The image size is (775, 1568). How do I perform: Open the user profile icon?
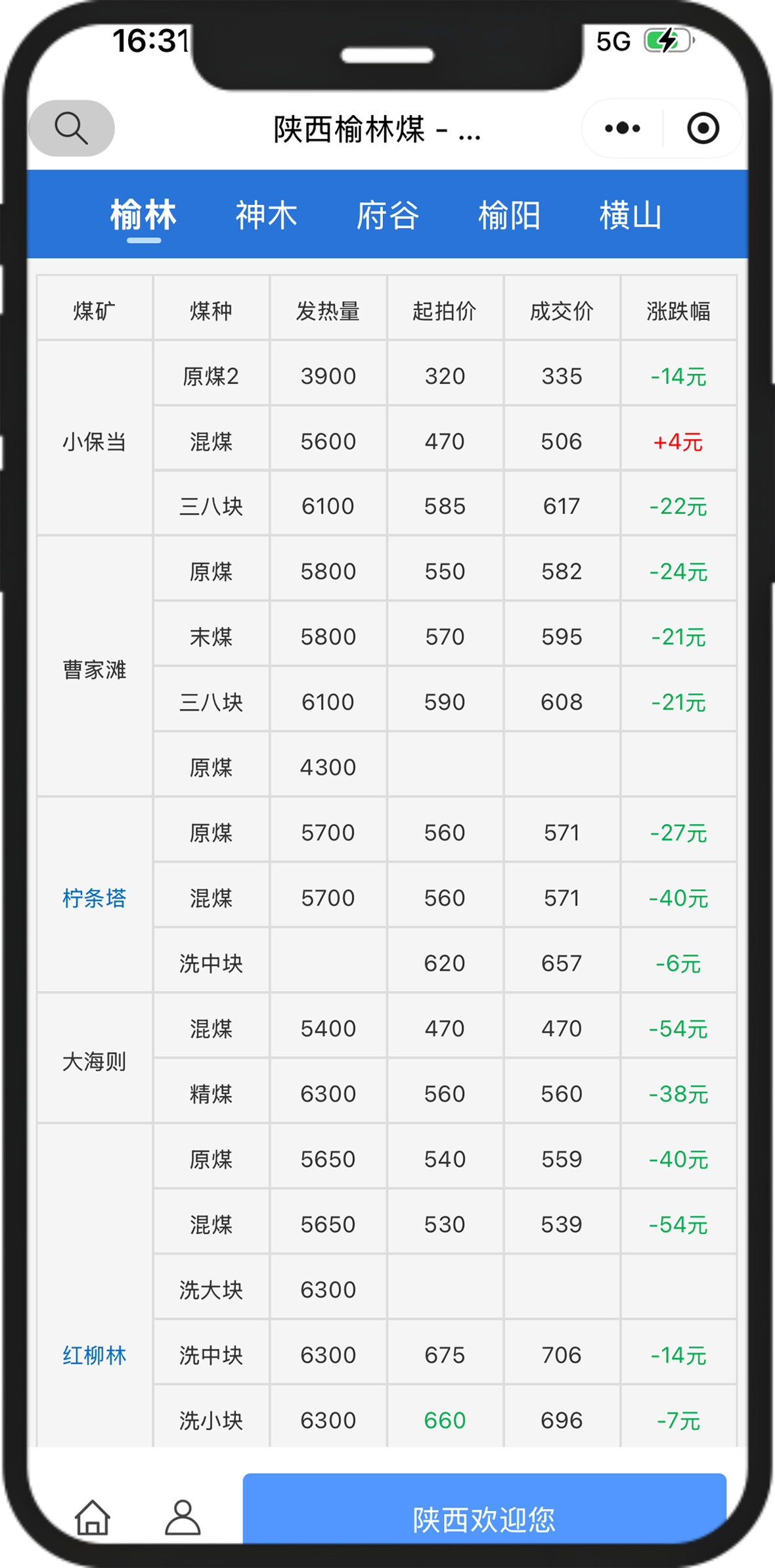click(x=183, y=1517)
